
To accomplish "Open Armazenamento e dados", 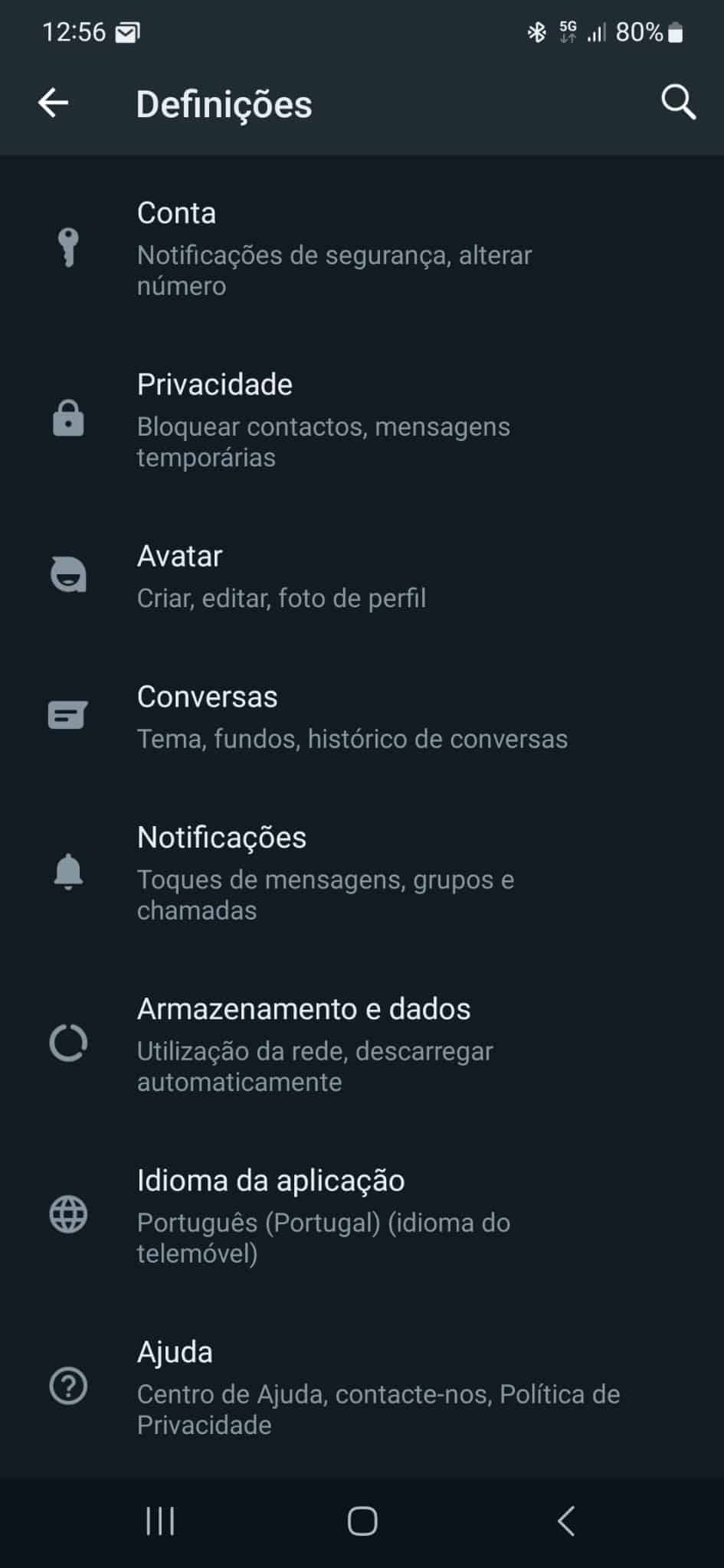I will click(x=315, y=1044).
